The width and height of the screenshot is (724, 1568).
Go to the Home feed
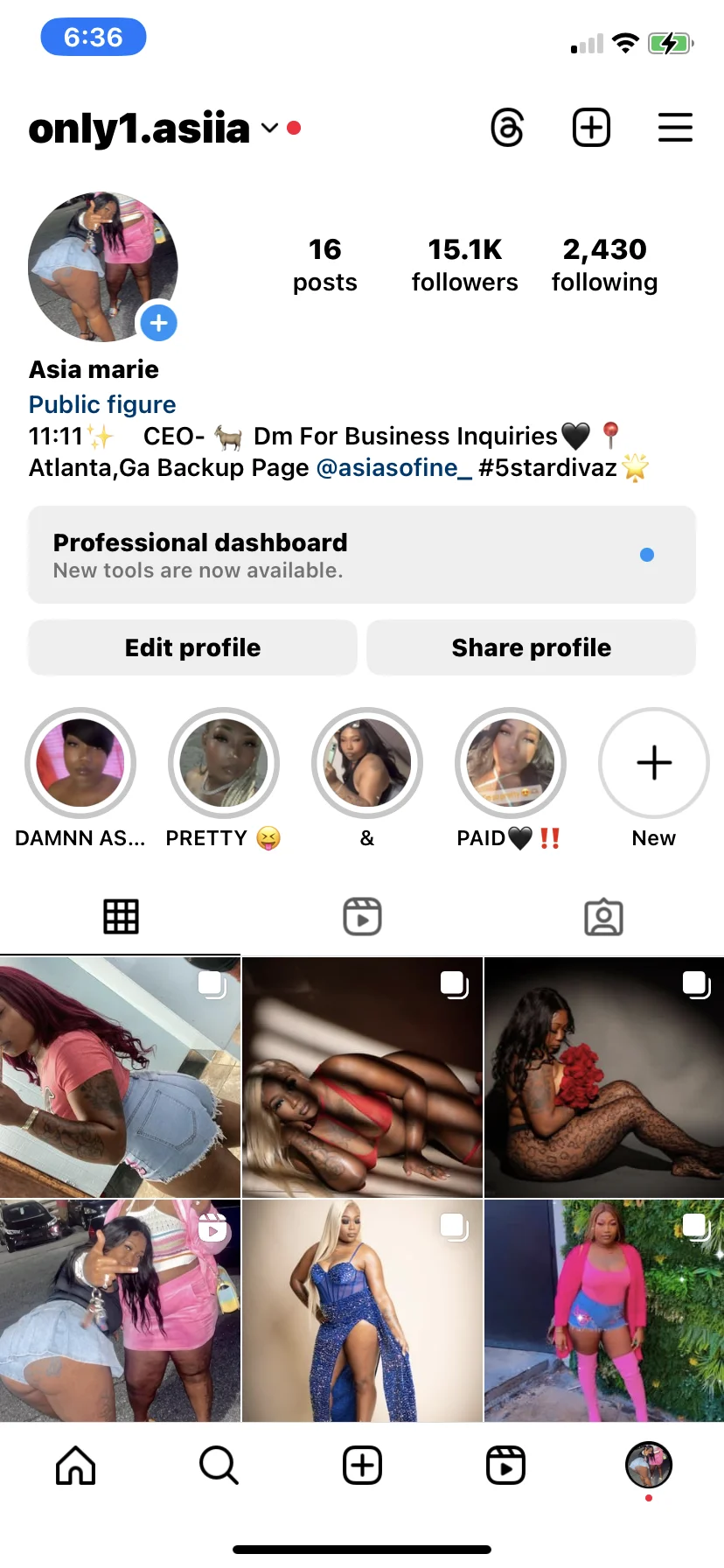[76, 1465]
